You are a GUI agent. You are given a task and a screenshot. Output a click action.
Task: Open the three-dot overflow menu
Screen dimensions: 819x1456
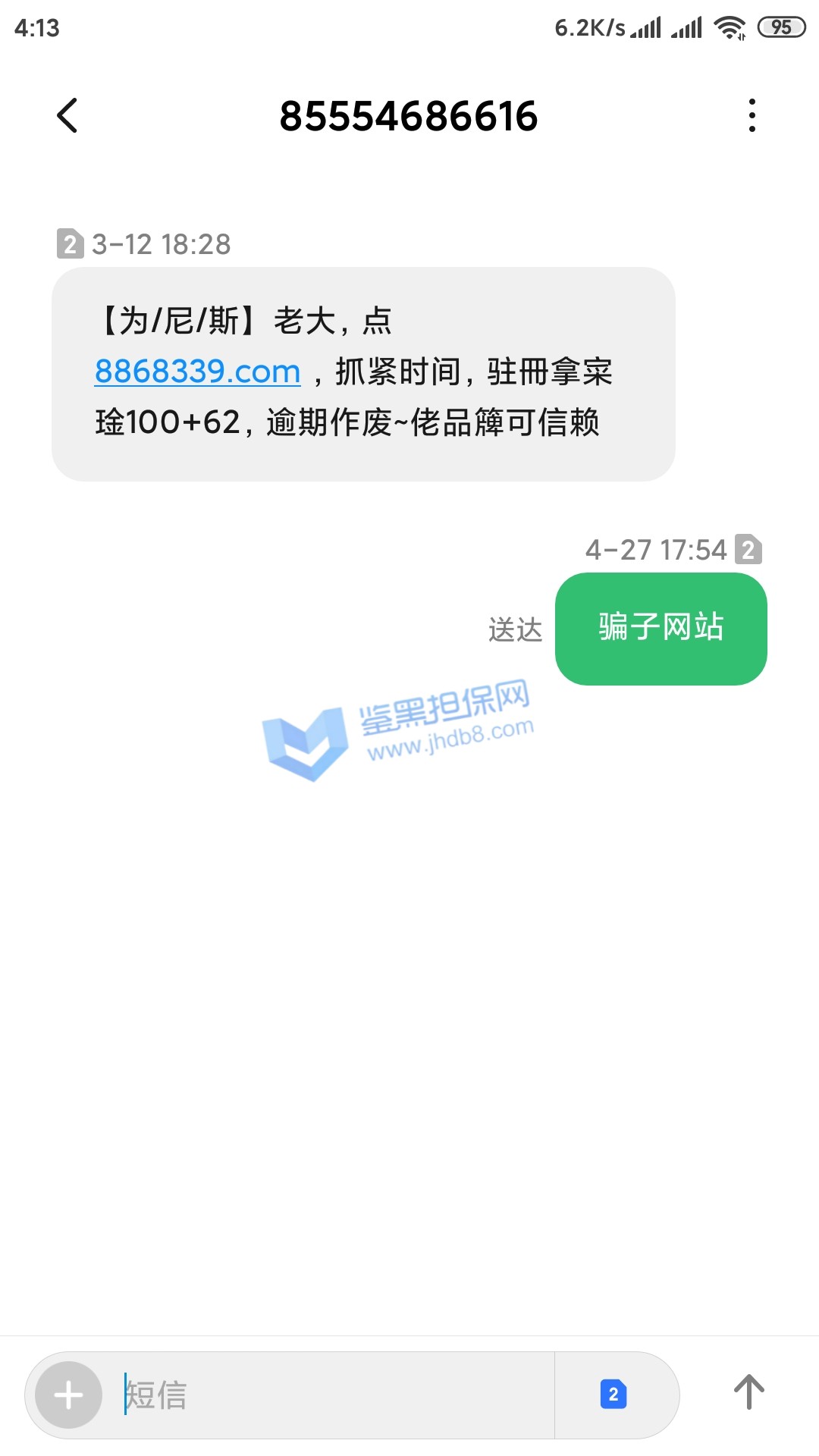click(x=752, y=116)
